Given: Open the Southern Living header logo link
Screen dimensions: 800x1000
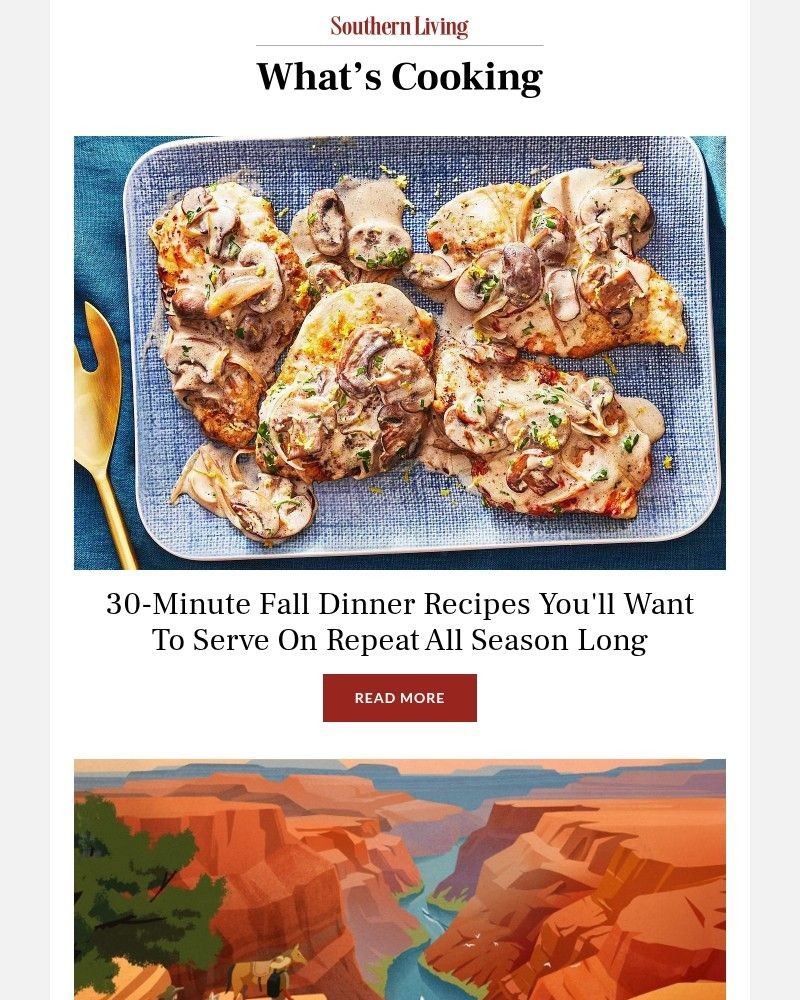Looking at the screenshot, I should 399,27.
